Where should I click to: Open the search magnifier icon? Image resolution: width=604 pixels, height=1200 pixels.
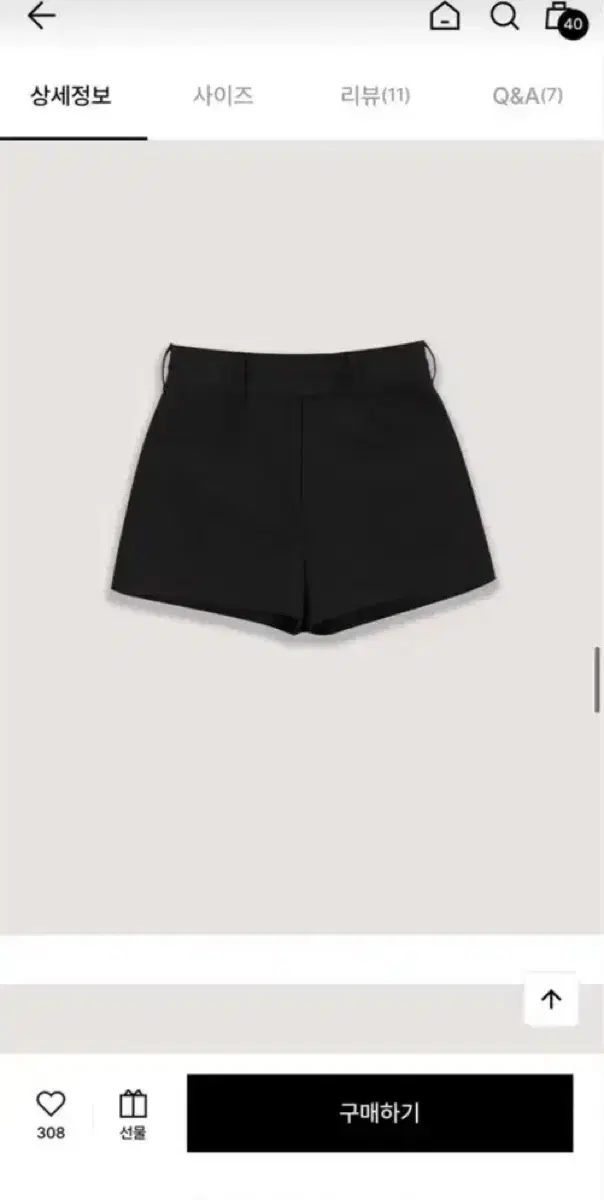click(x=504, y=16)
